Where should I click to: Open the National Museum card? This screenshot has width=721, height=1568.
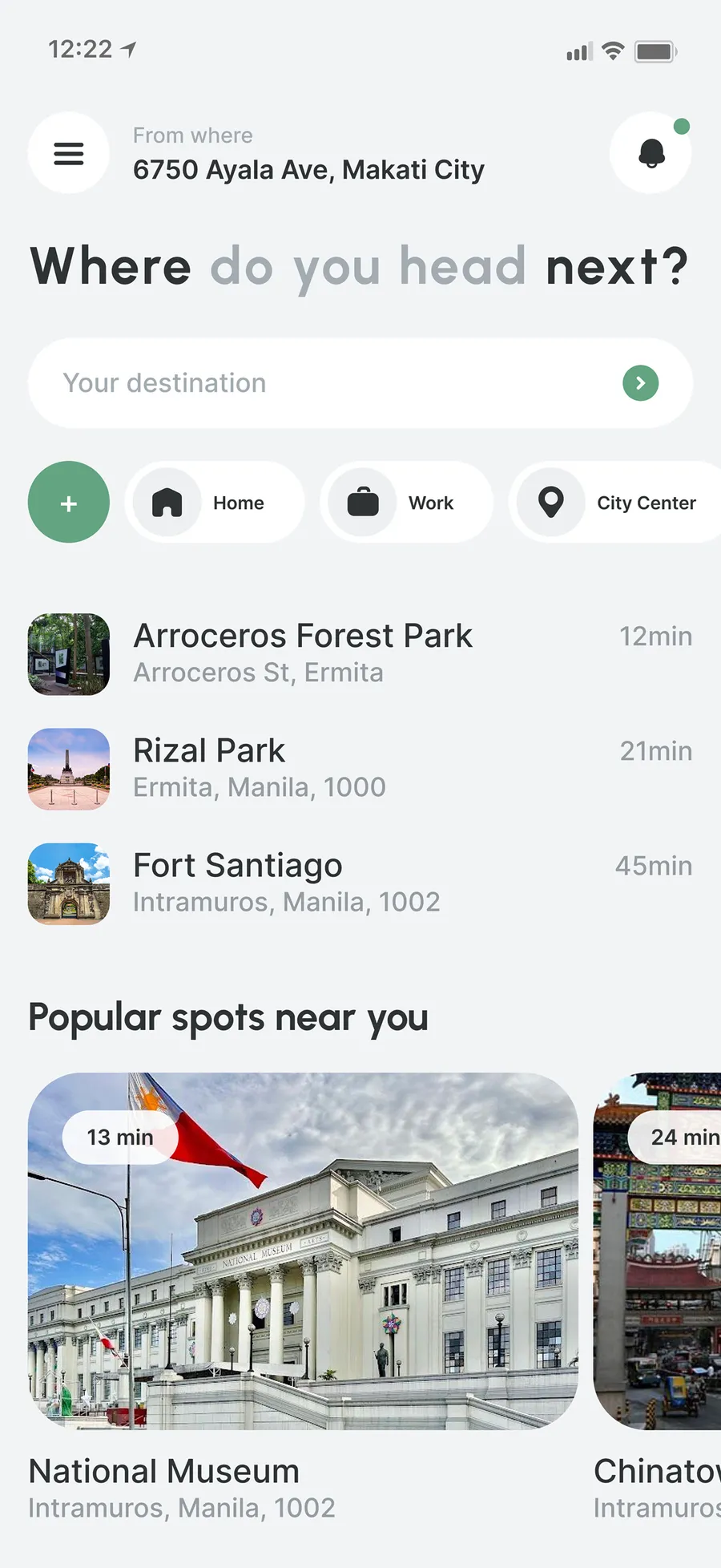(x=303, y=1297)
